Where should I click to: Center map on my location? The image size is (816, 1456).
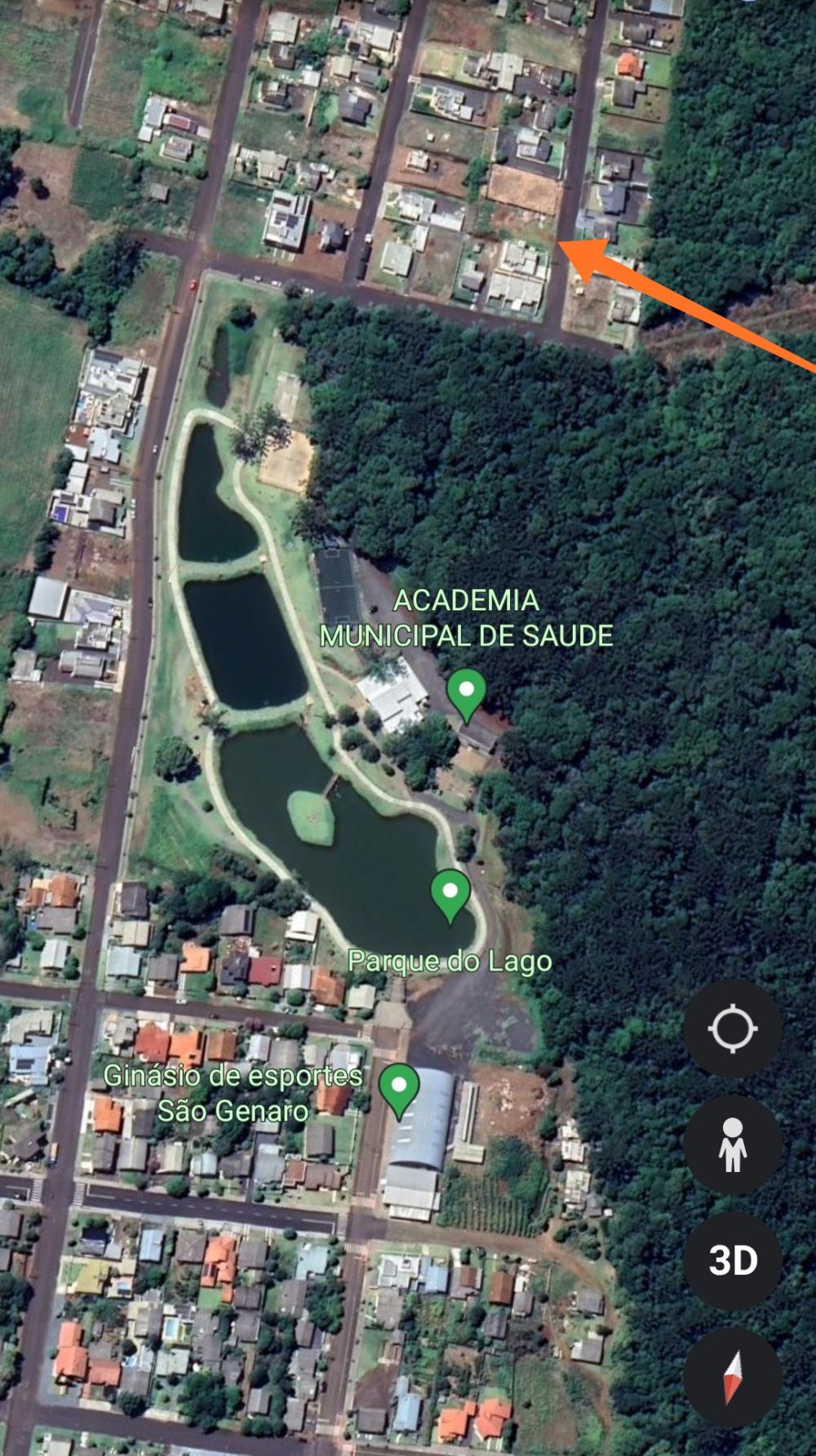732,1029
